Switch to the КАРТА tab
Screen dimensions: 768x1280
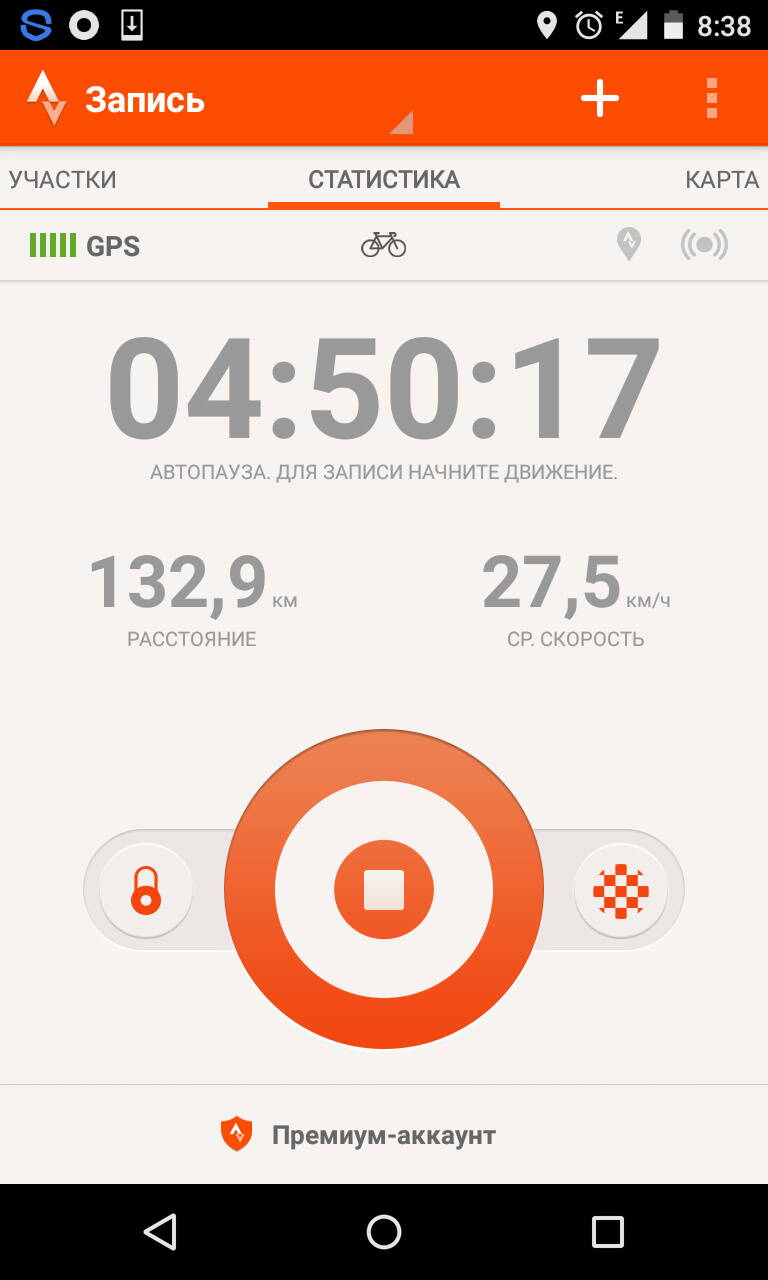click(722, 180)
